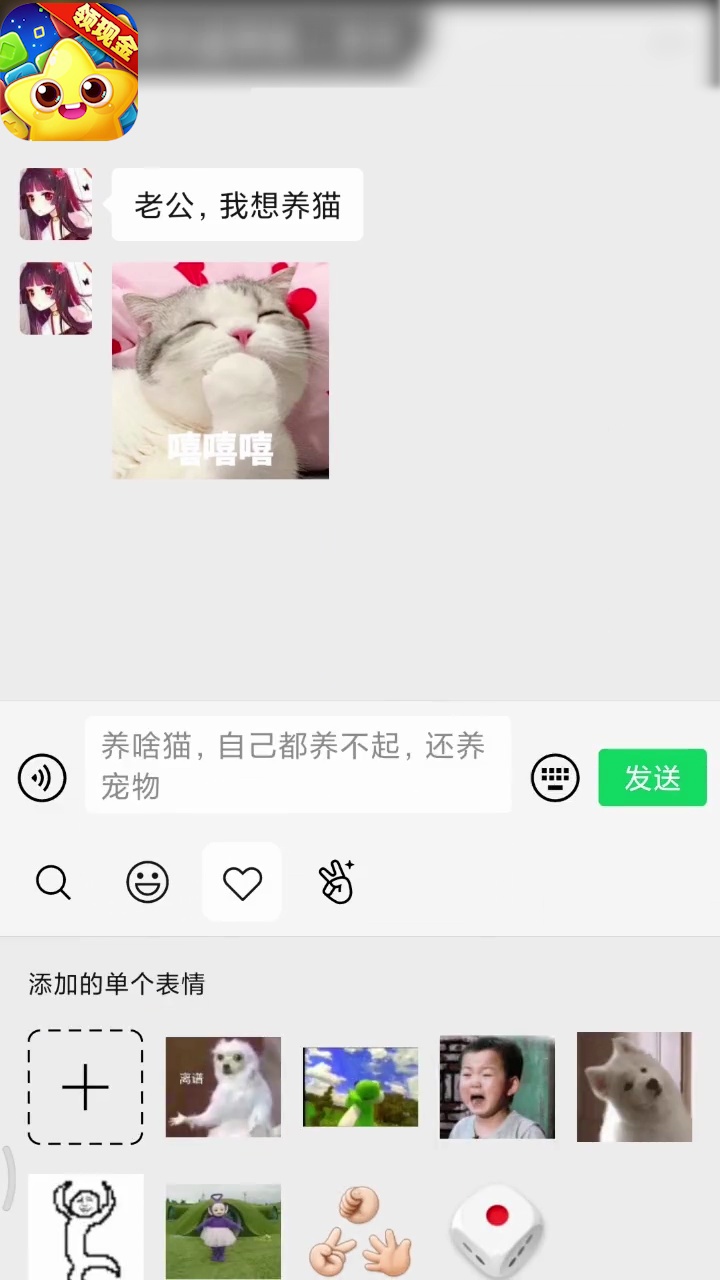Send the crying boy sticker
This screenshot has height=1280, width=720.
(497, 1087)
